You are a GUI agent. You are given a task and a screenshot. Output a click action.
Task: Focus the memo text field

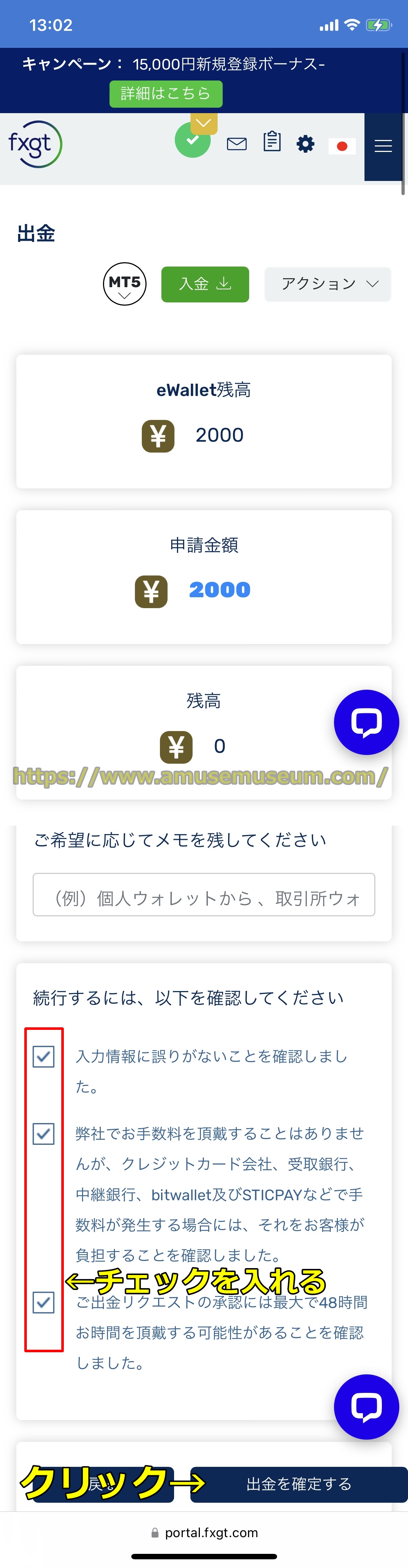(203, 895)
